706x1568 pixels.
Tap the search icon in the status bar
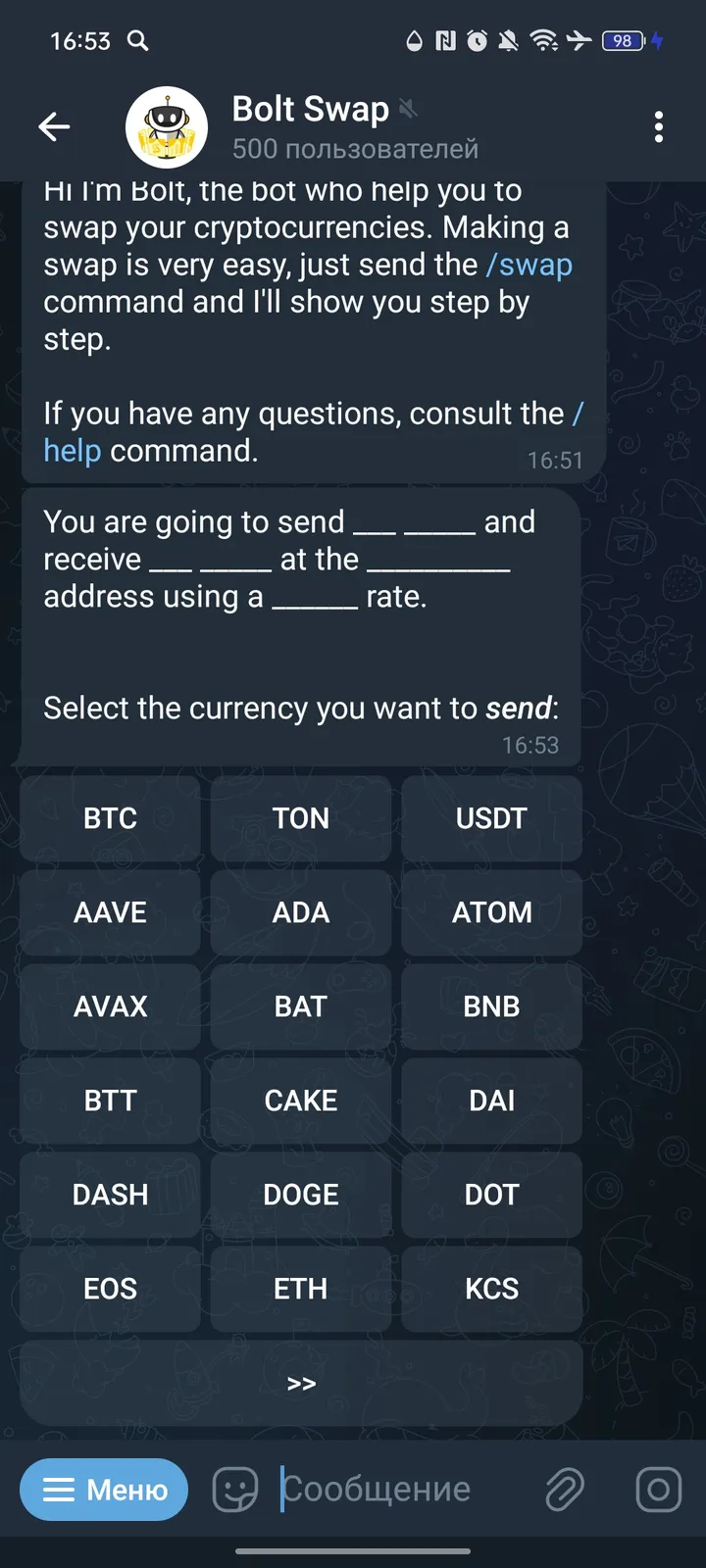138,41
